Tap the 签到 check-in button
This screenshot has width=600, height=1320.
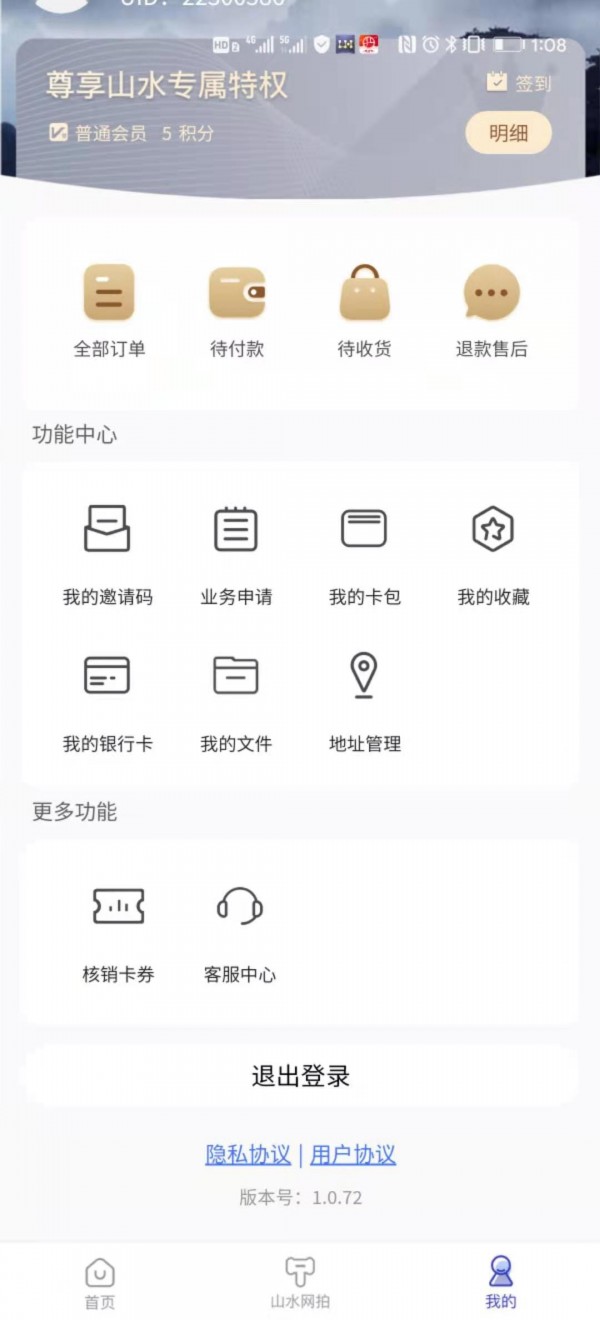coord(519,83)
